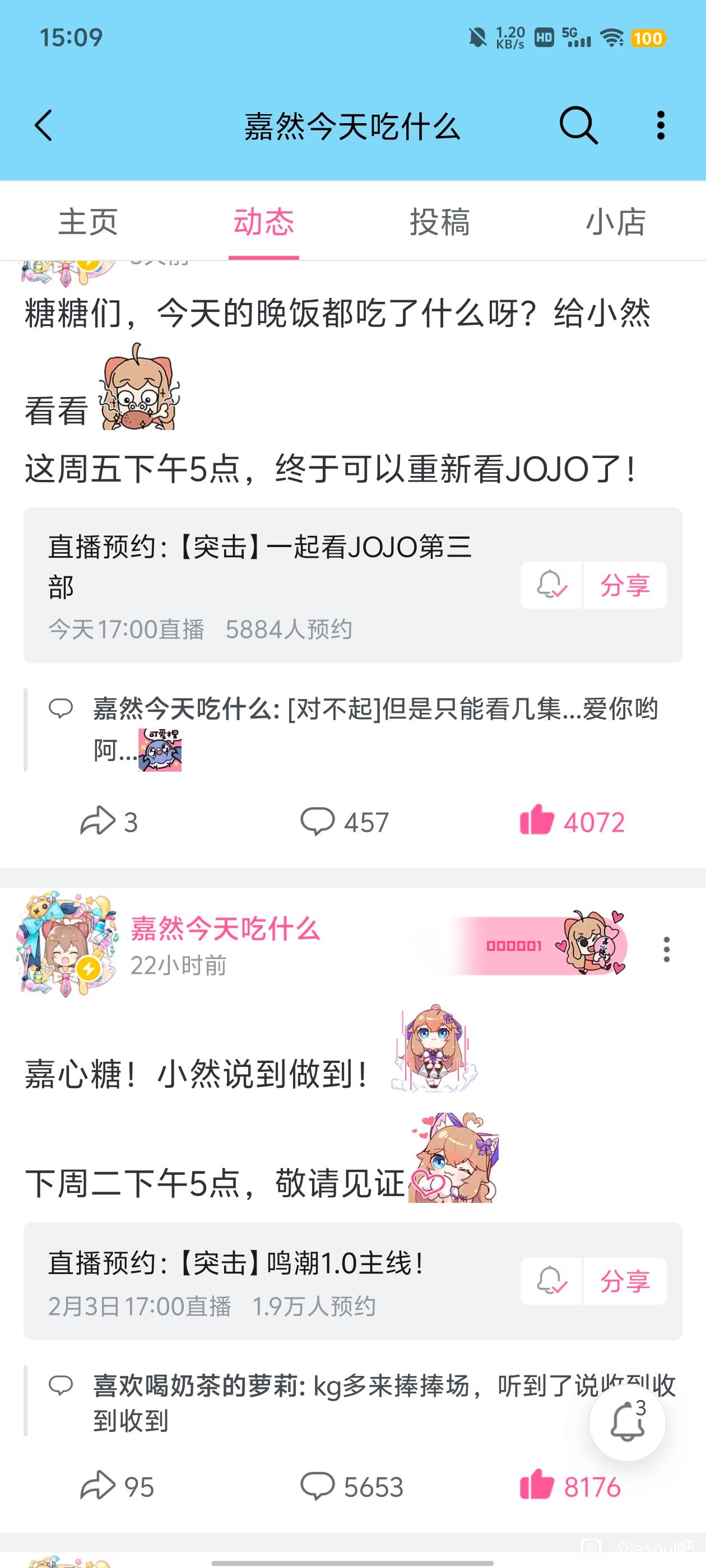
Task: Open the 5653 comments on the 鸣潮 post
Action: [351, 1487]
